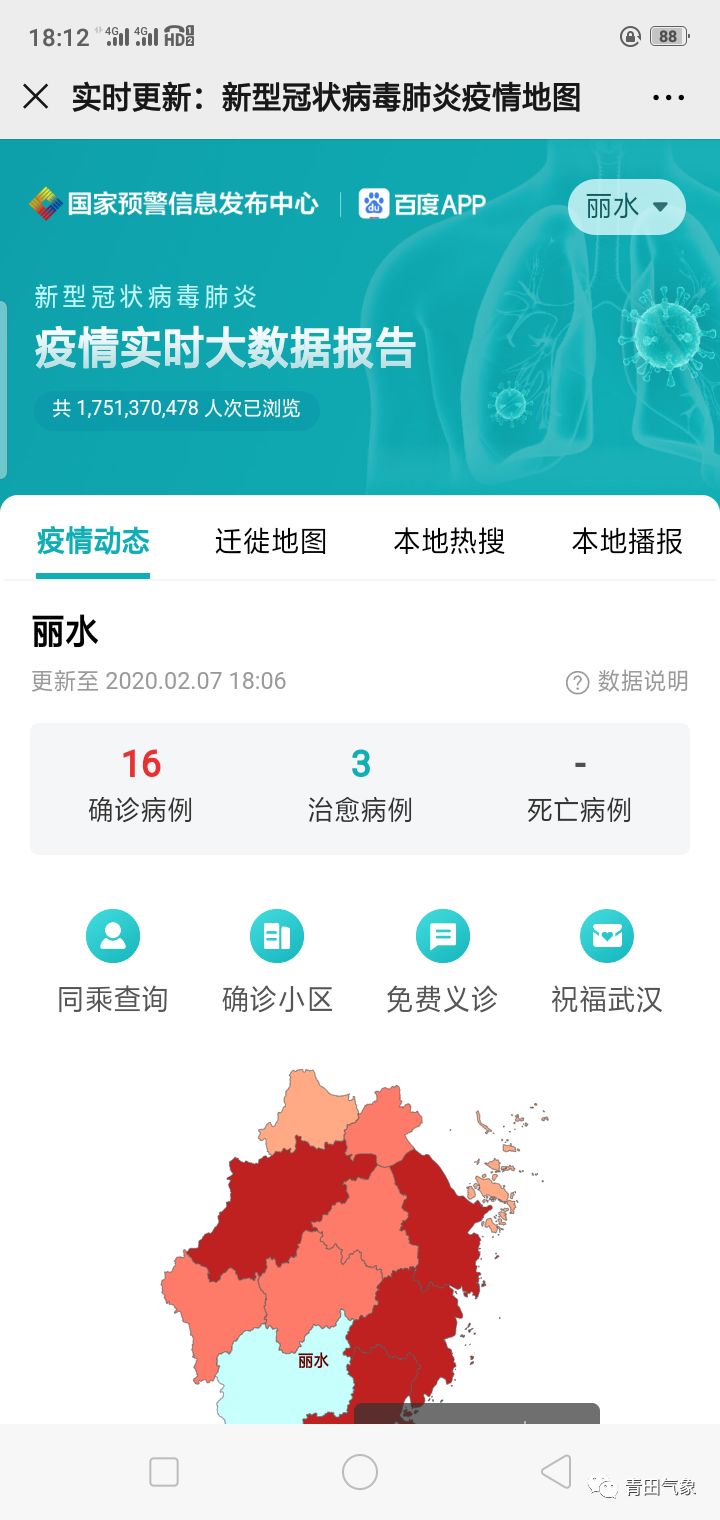
Task: Switch to the 迁徙地图 tab
Action: point(271,541)
